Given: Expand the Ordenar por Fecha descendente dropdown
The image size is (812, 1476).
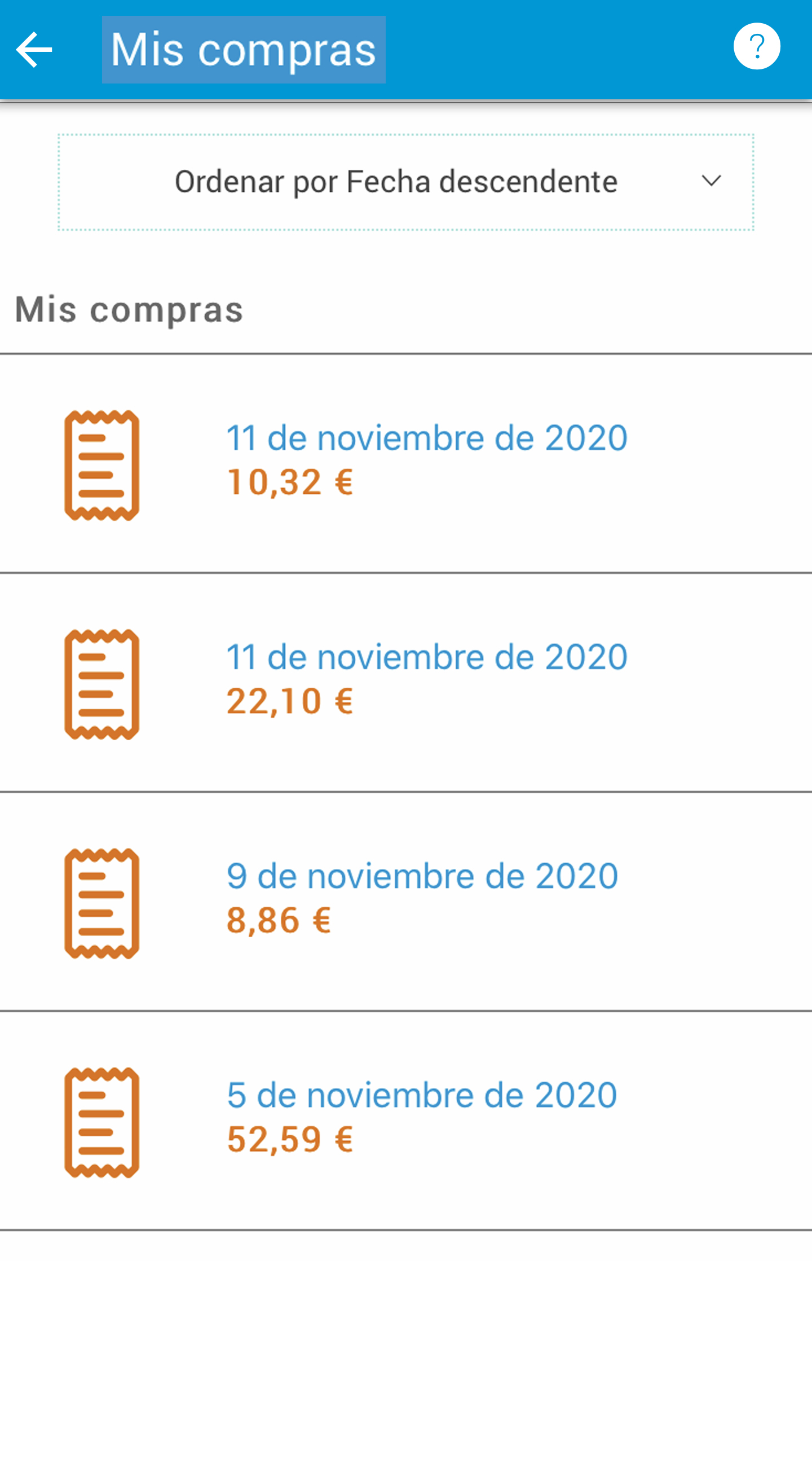Looking at the screenshot, I should pos(405,182).
